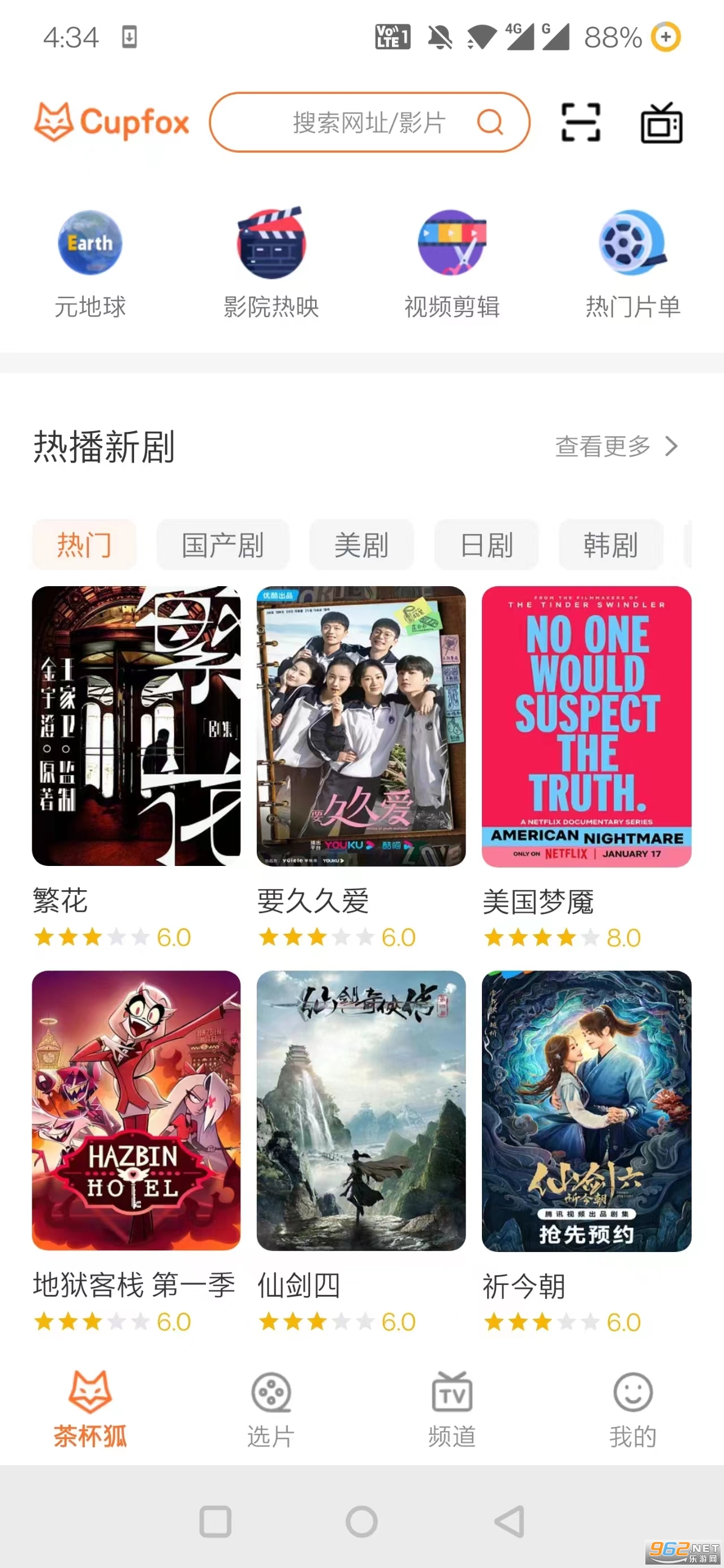
Task: Open the 仙剑四 drama card
Action: tap(361, 1110)
